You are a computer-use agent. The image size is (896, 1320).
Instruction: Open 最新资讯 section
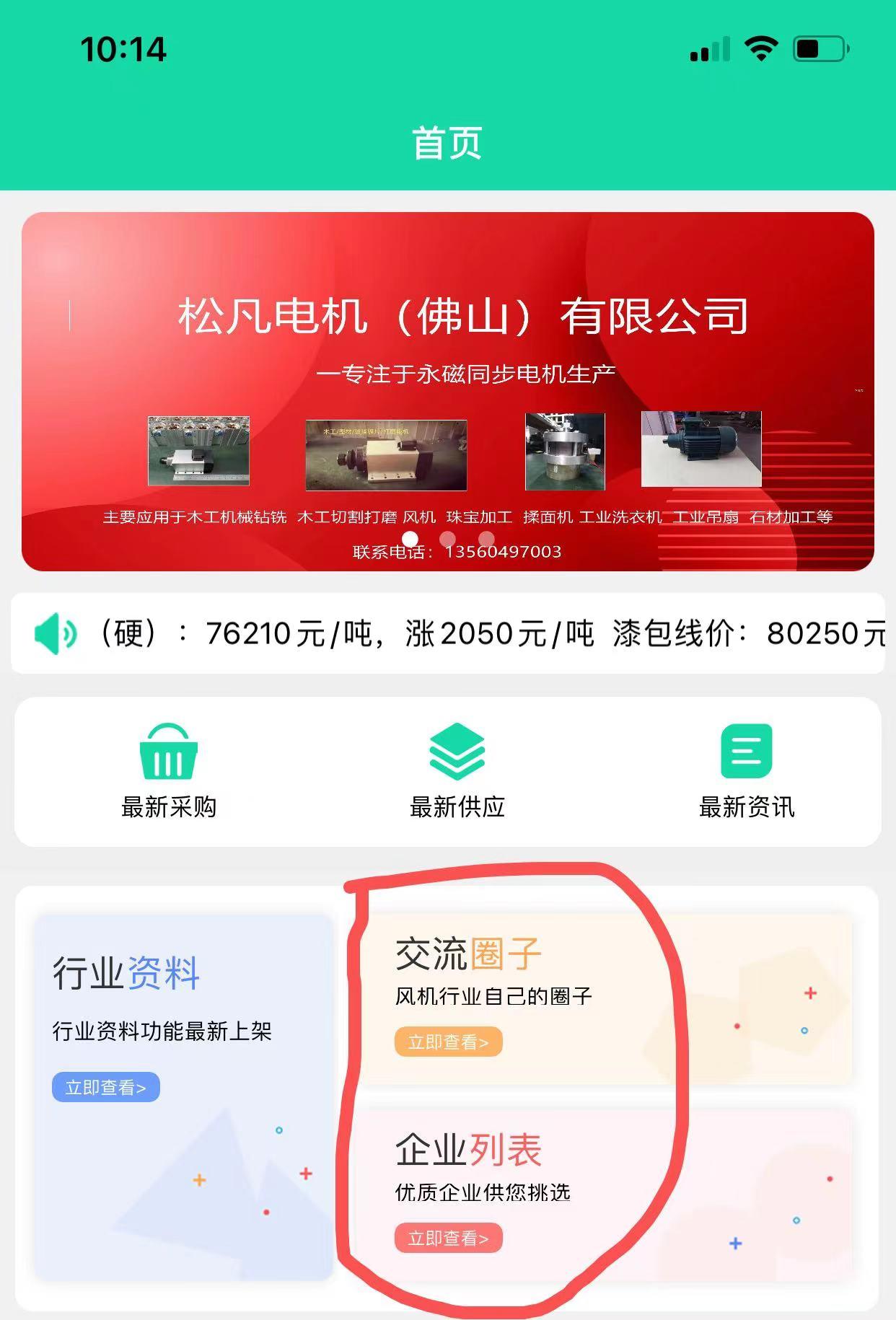coord(746,772)
